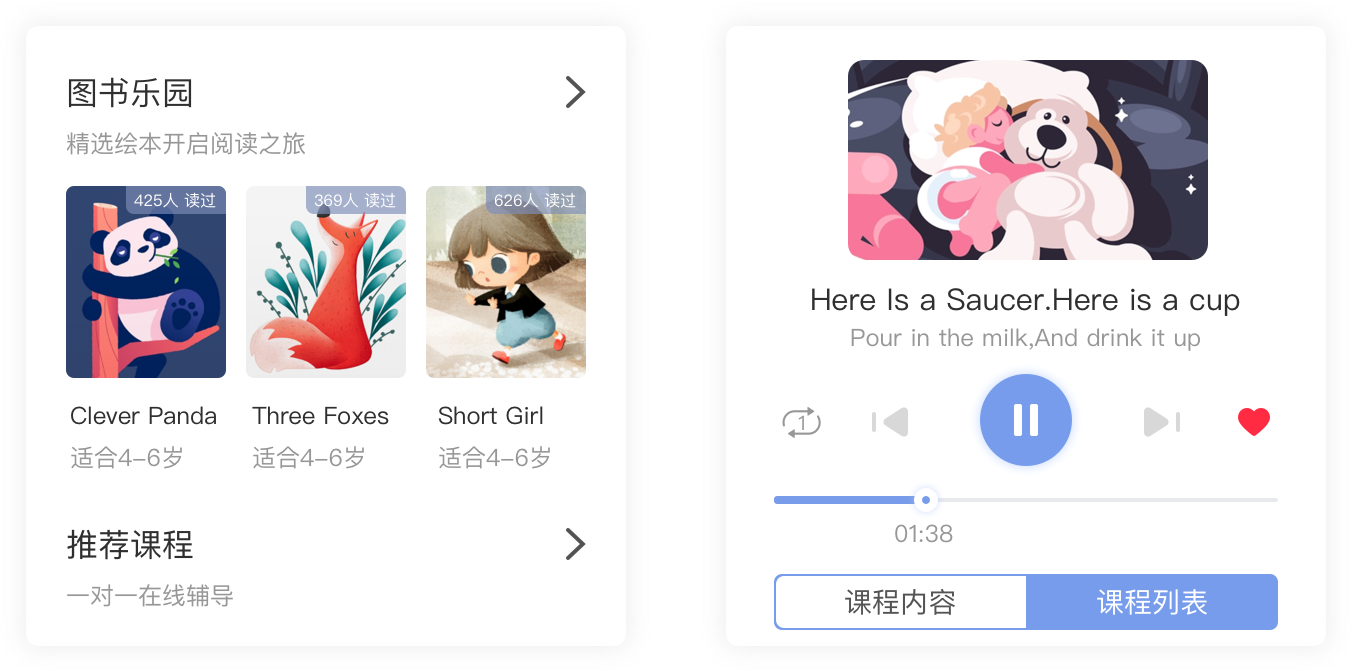Skip to the next track
The image size is (1352, 672).
1162,422
